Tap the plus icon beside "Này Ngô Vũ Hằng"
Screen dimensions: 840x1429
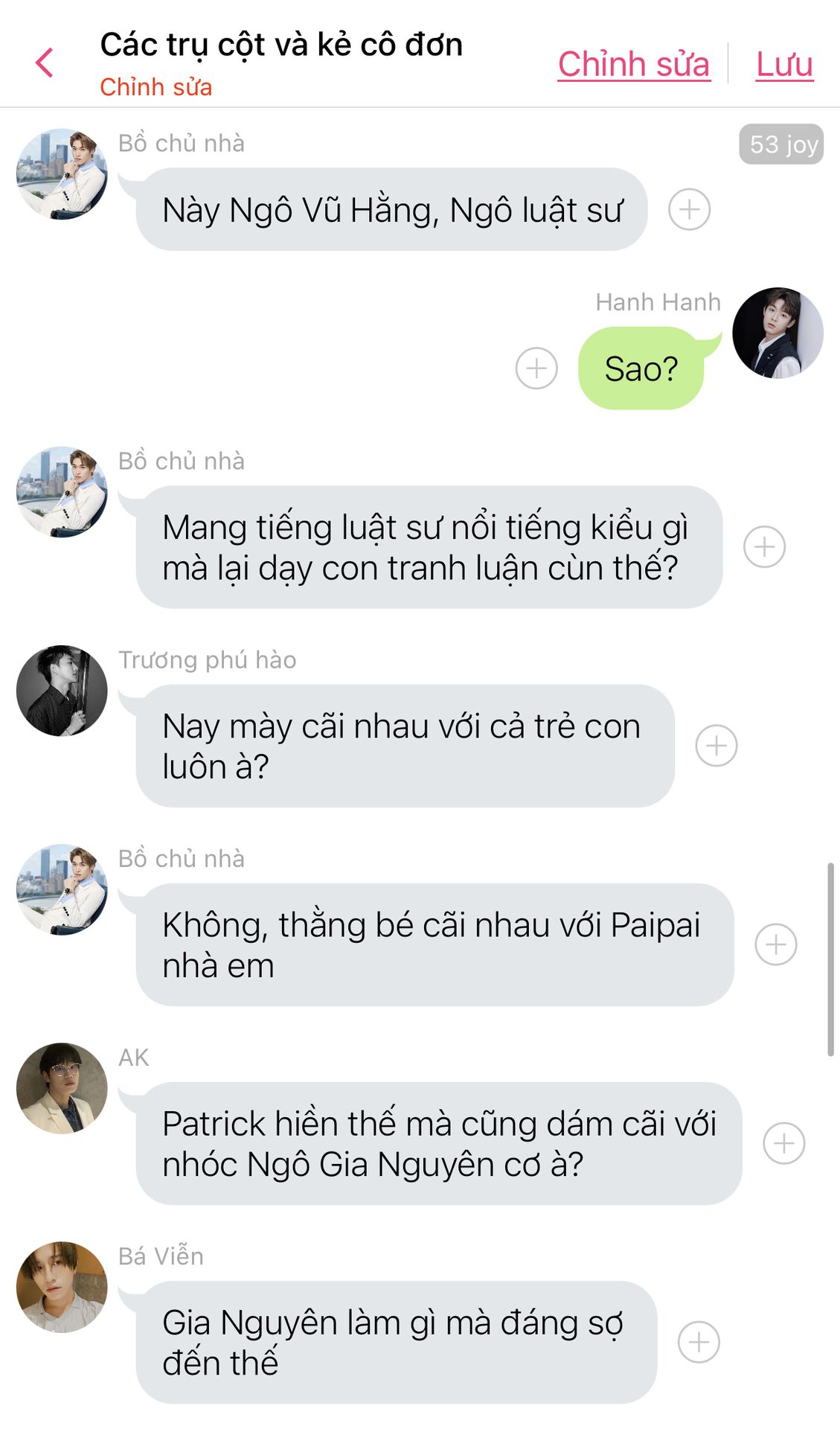[689, 210]
